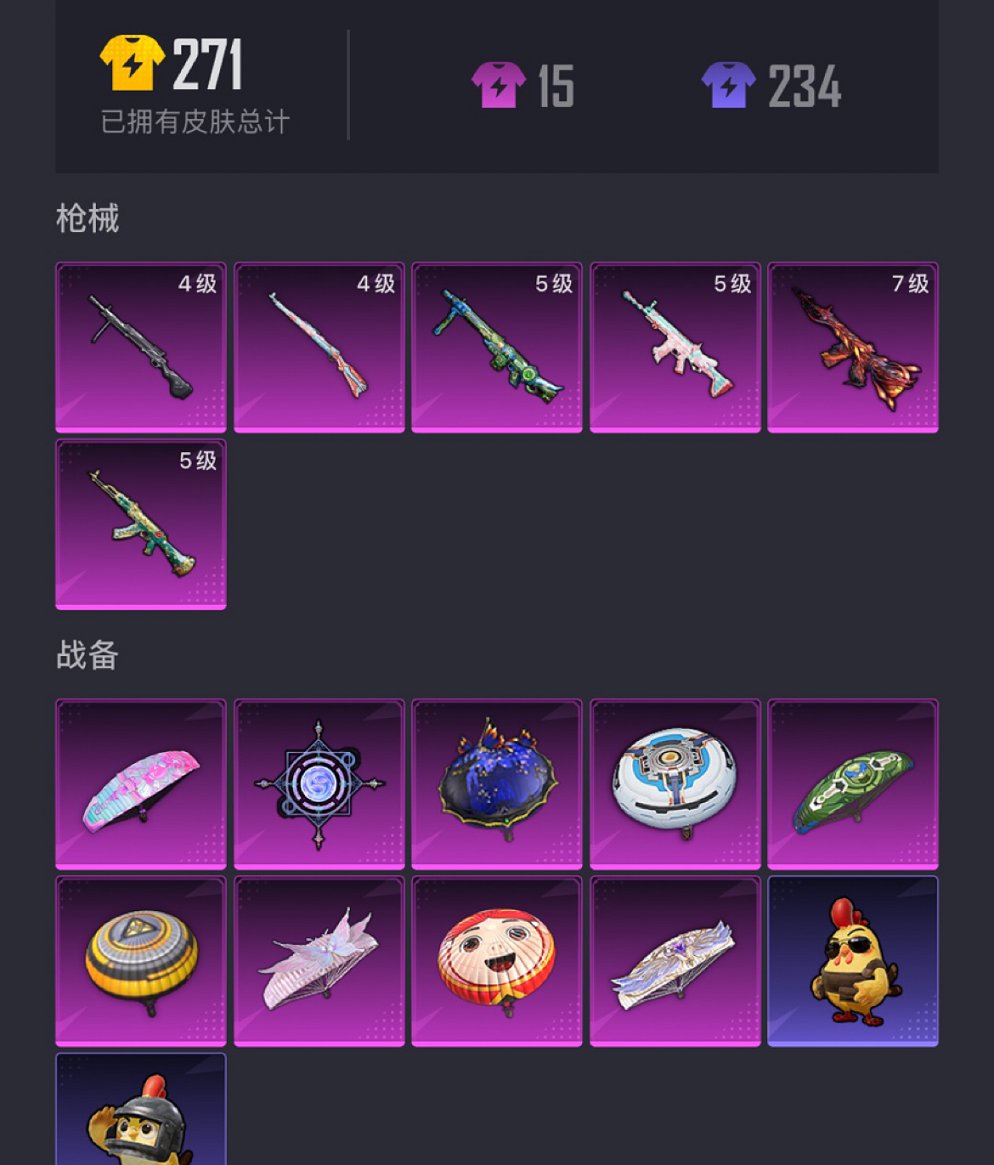The width and height of the screenshot is (994, 1165).
Task: Open the black level 4 machine gun skin
Action: [140, 347]
